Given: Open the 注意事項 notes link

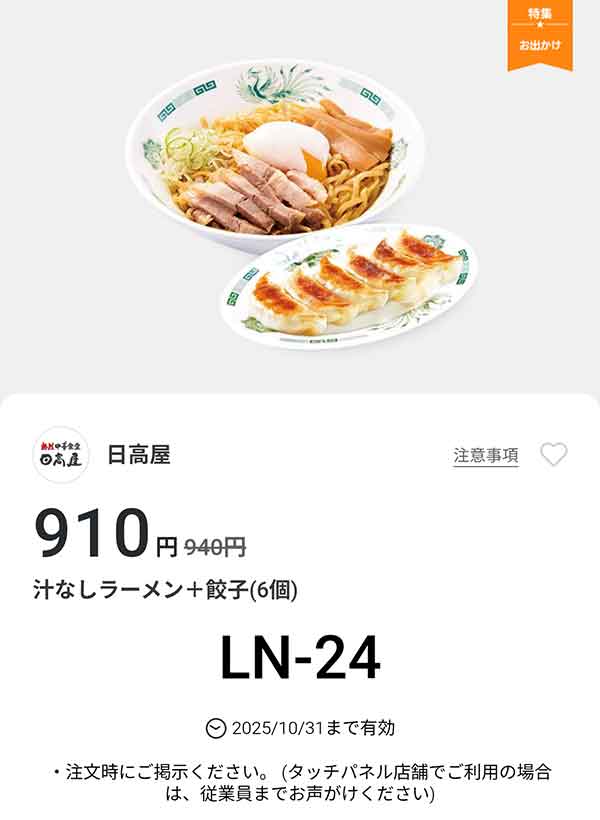Looking at the screenshot, I should pos(485,455).
